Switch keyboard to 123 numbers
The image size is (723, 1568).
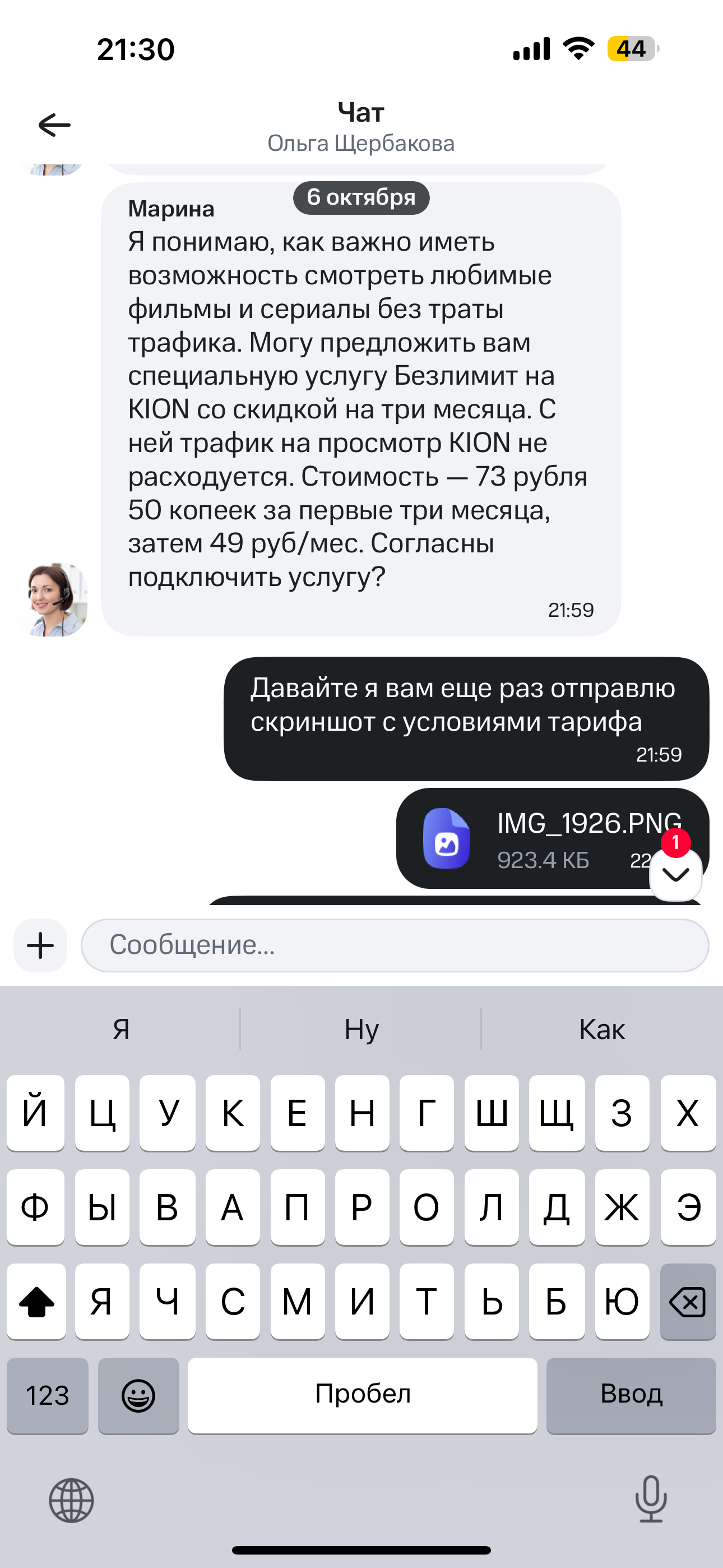point(48,1395)
